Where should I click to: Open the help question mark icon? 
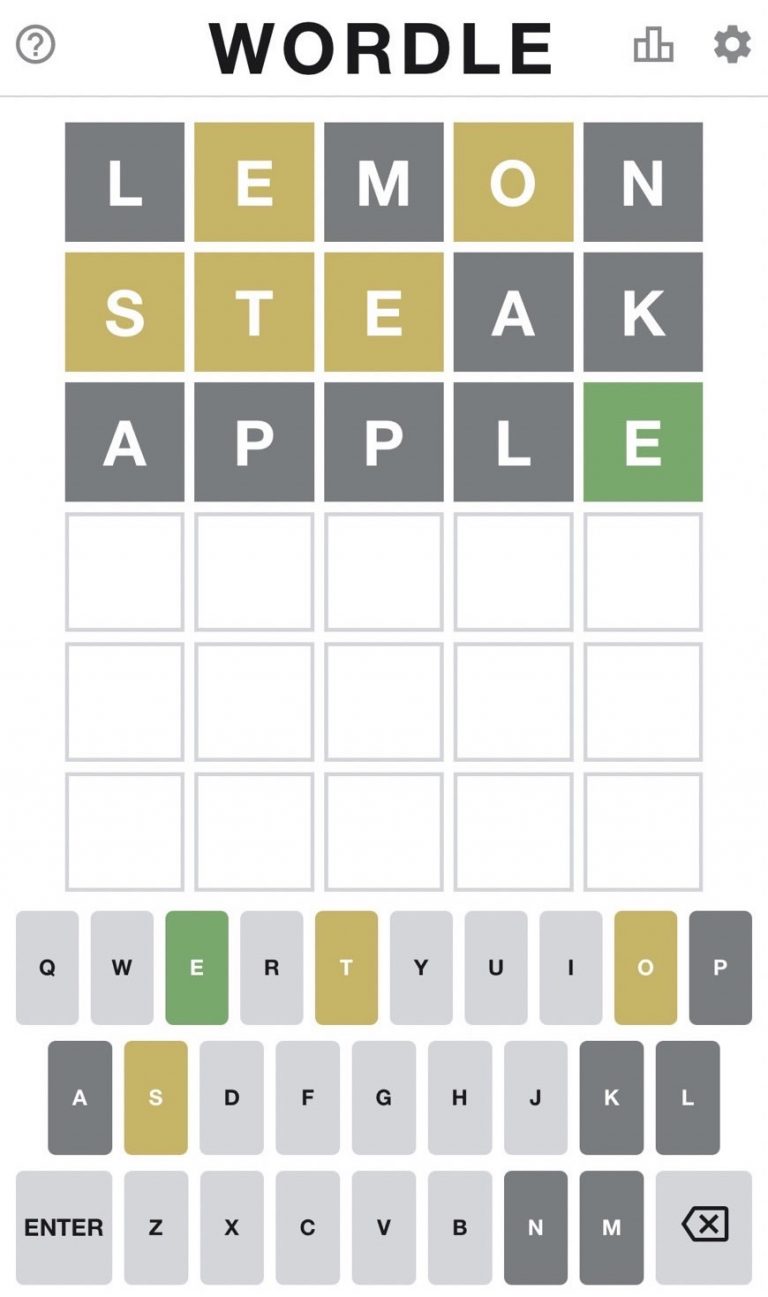[36, 44]
